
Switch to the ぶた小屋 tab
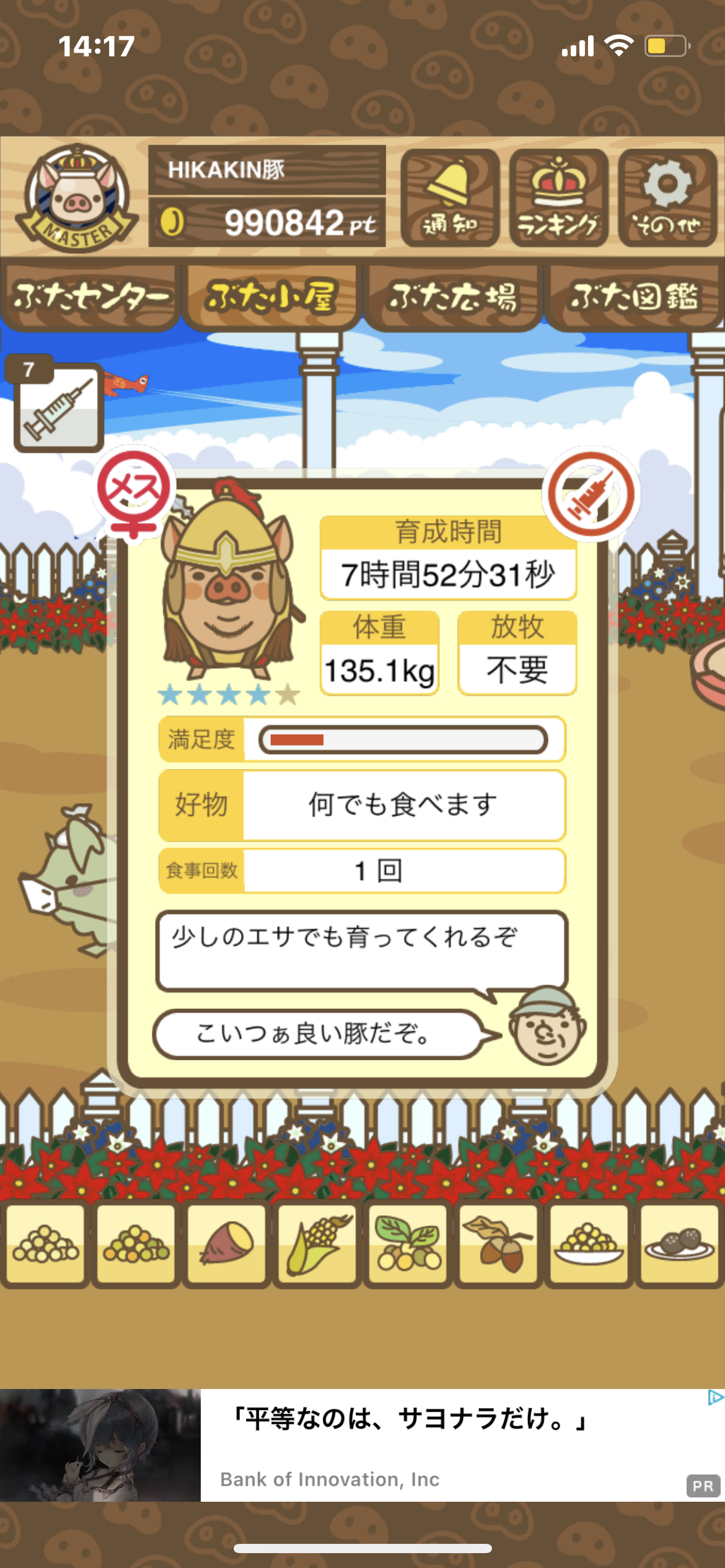tap(271, 297)
